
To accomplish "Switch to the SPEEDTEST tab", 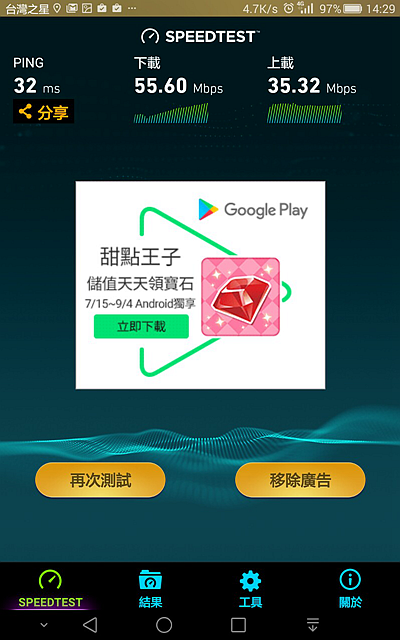I will tap(50, 589).
